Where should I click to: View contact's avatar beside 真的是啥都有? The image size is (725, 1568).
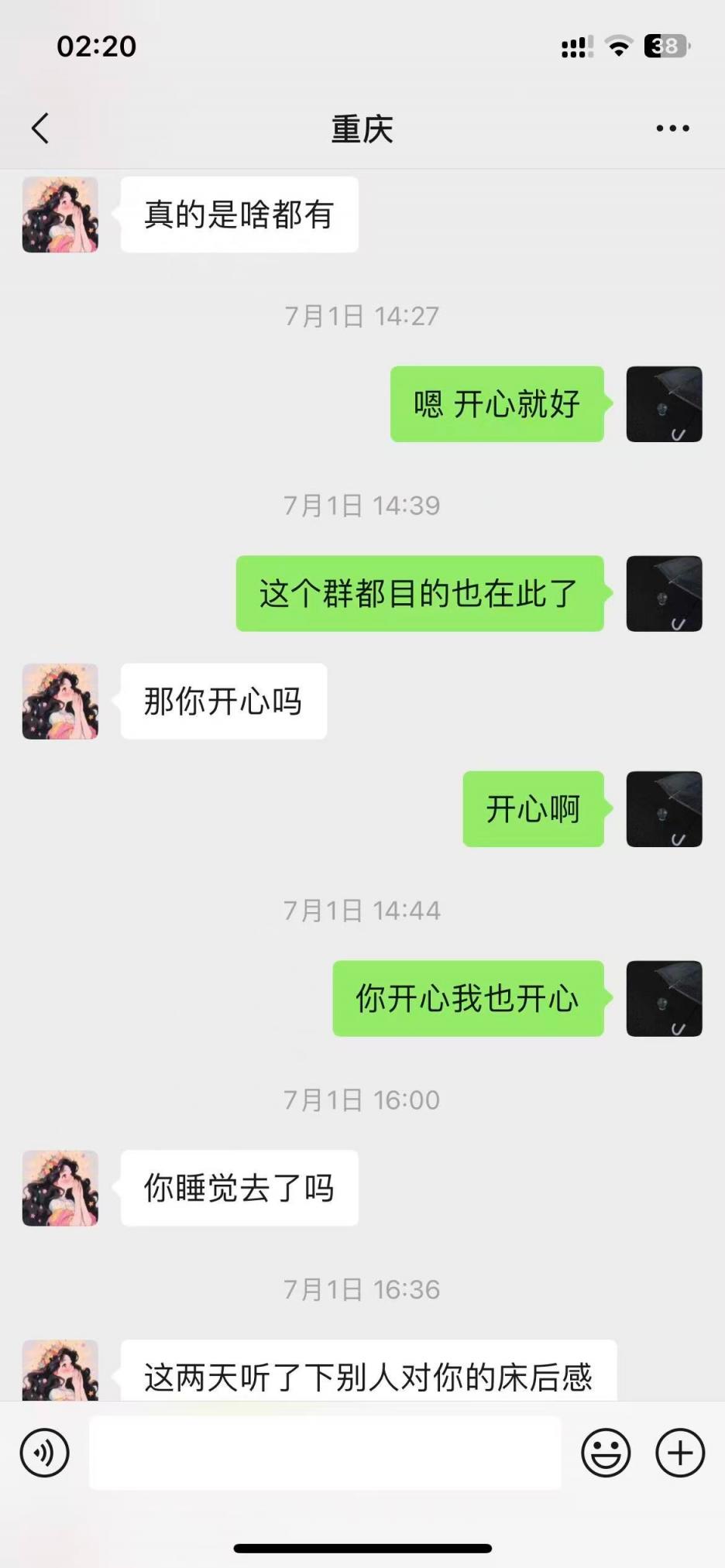point(60,214)
